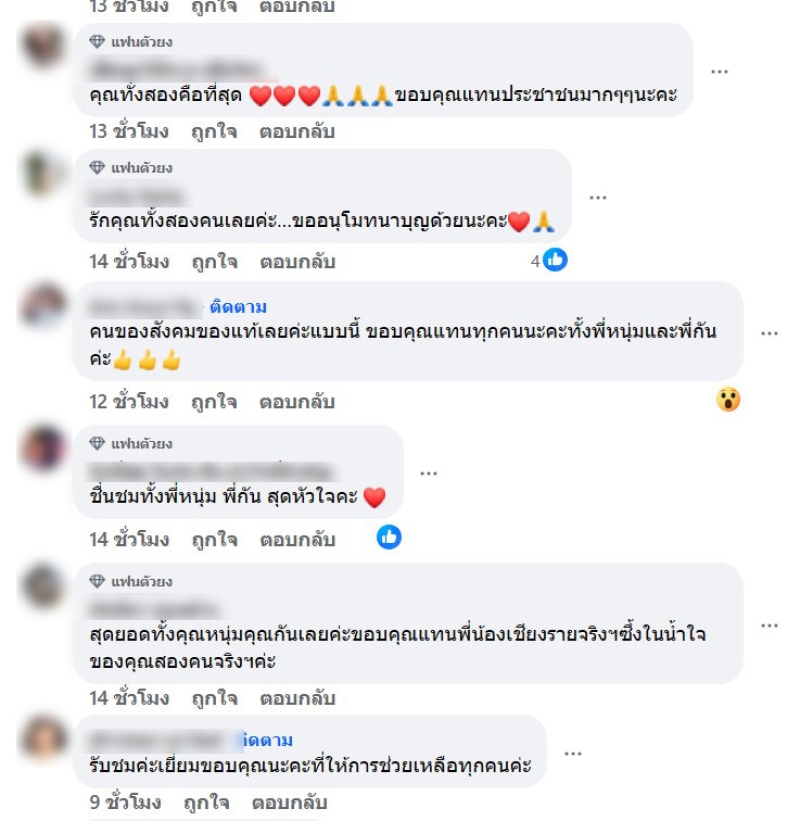Like the comment 'สุดยอดทั้งคุณหนุ่มคุณกันเลยค่ะ'
The image size is (800, 821).
tap(214, 698)
